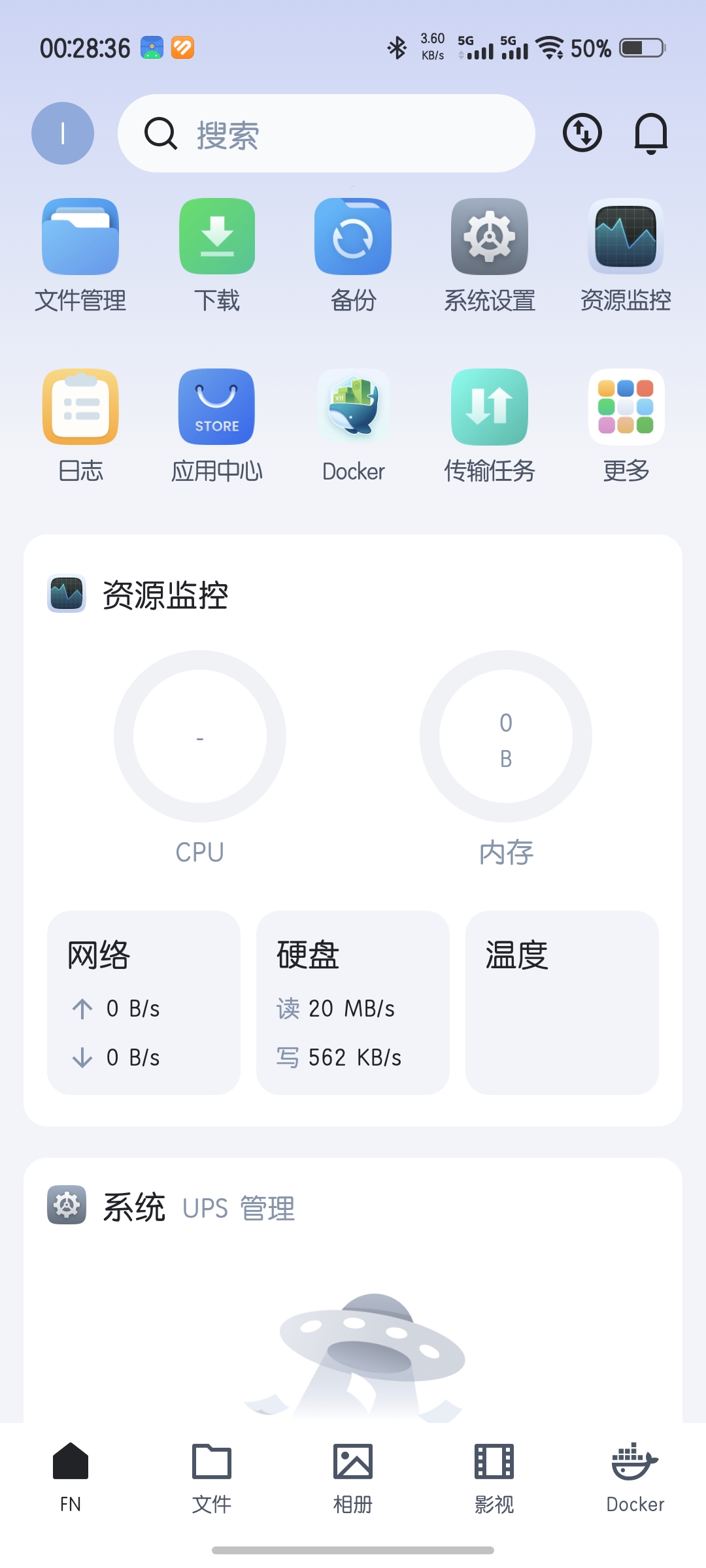The height and width of the screenshot is (1568, 706).
Task: Show 更多 more apps
Action: 626,407
